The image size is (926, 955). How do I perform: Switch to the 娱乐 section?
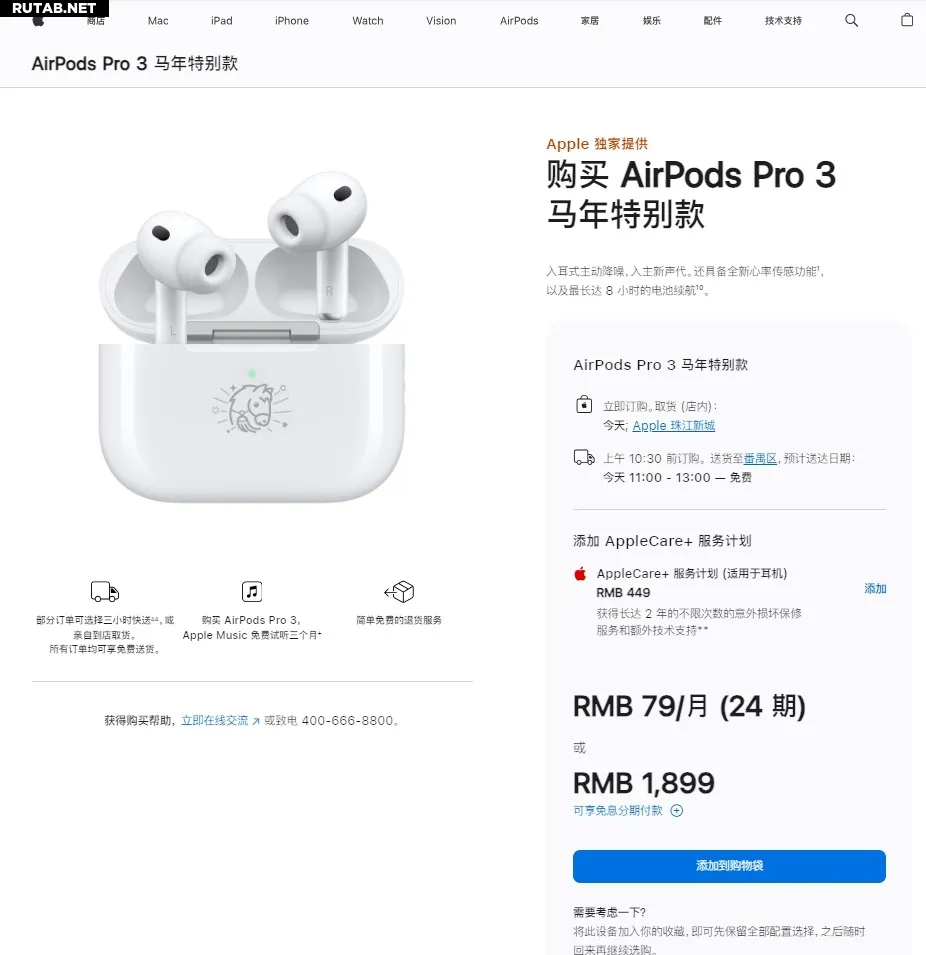click(x=652, y=21)
